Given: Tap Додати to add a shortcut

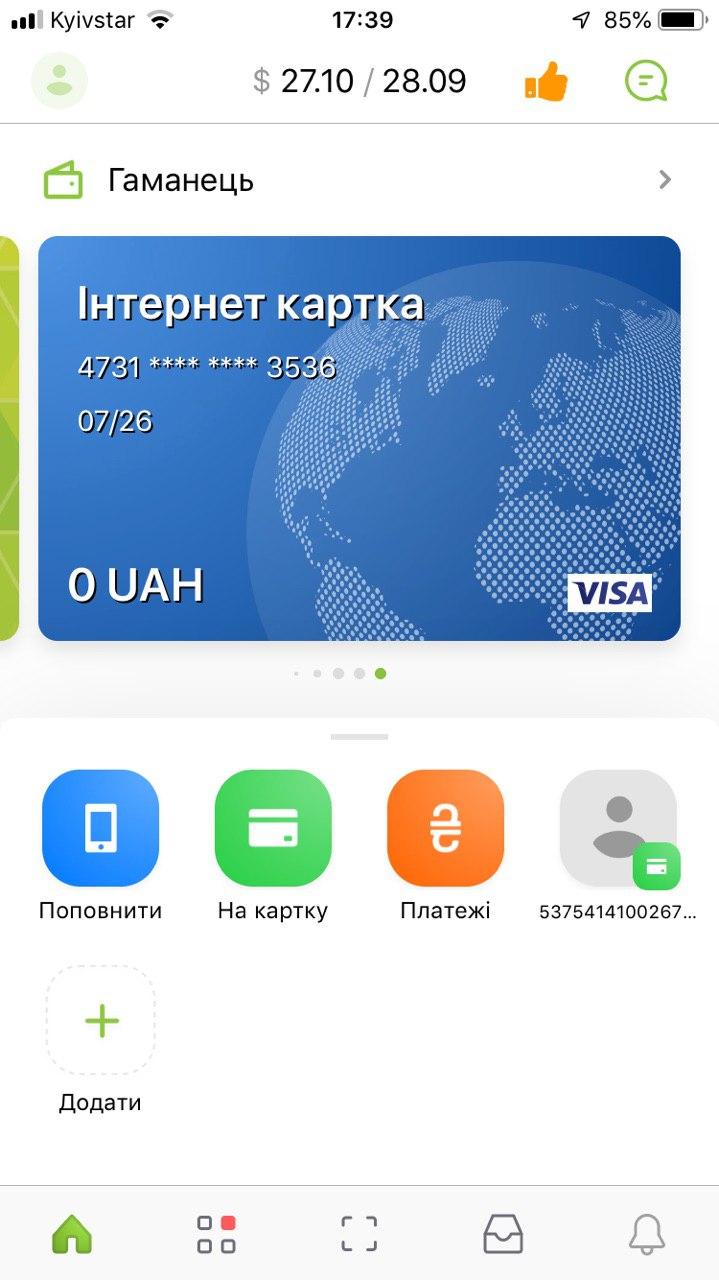Looking at the screenshot, I should [x=100, y=1040].
